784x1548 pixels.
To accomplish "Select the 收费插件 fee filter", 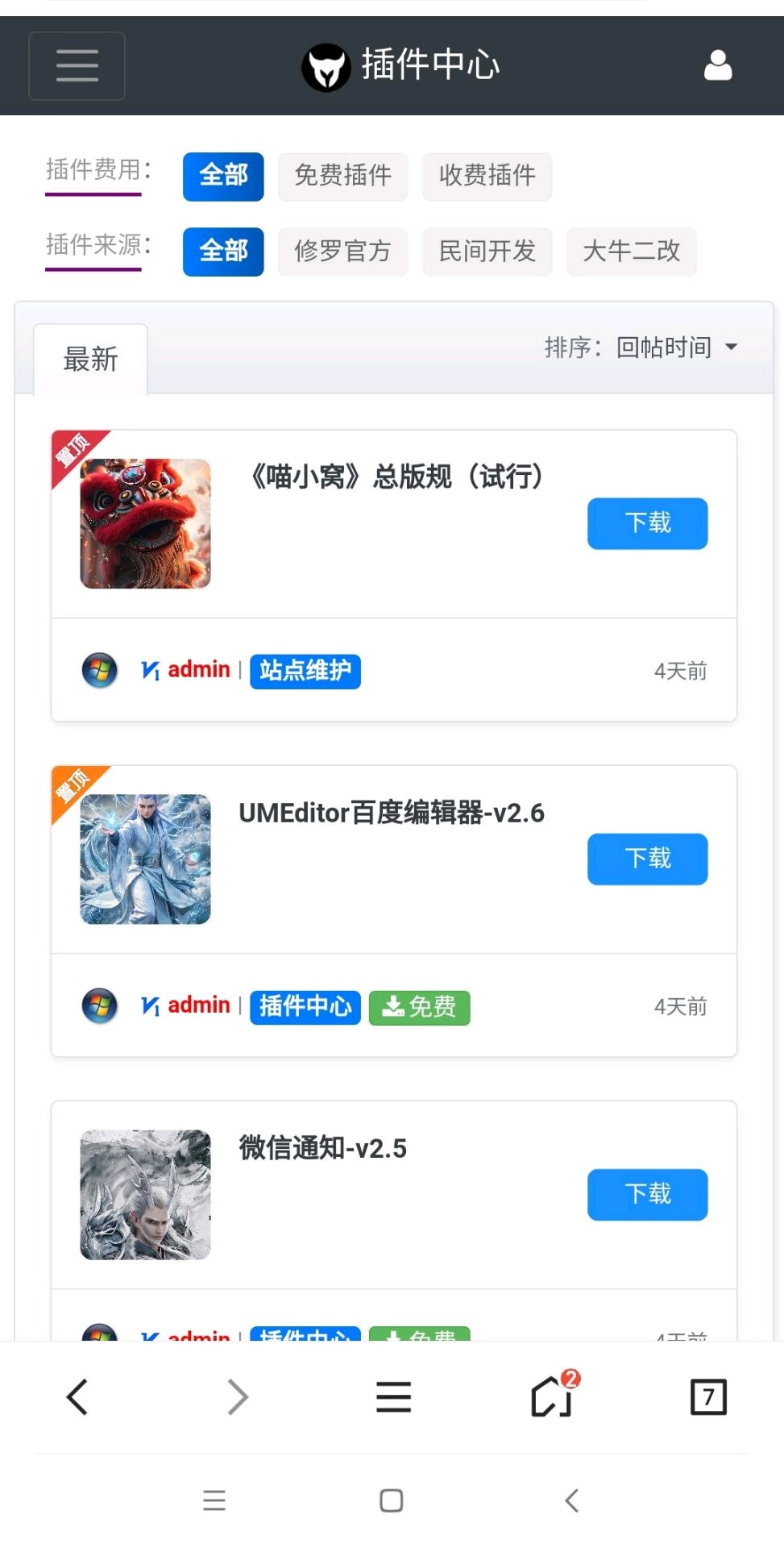I will 487,176.
